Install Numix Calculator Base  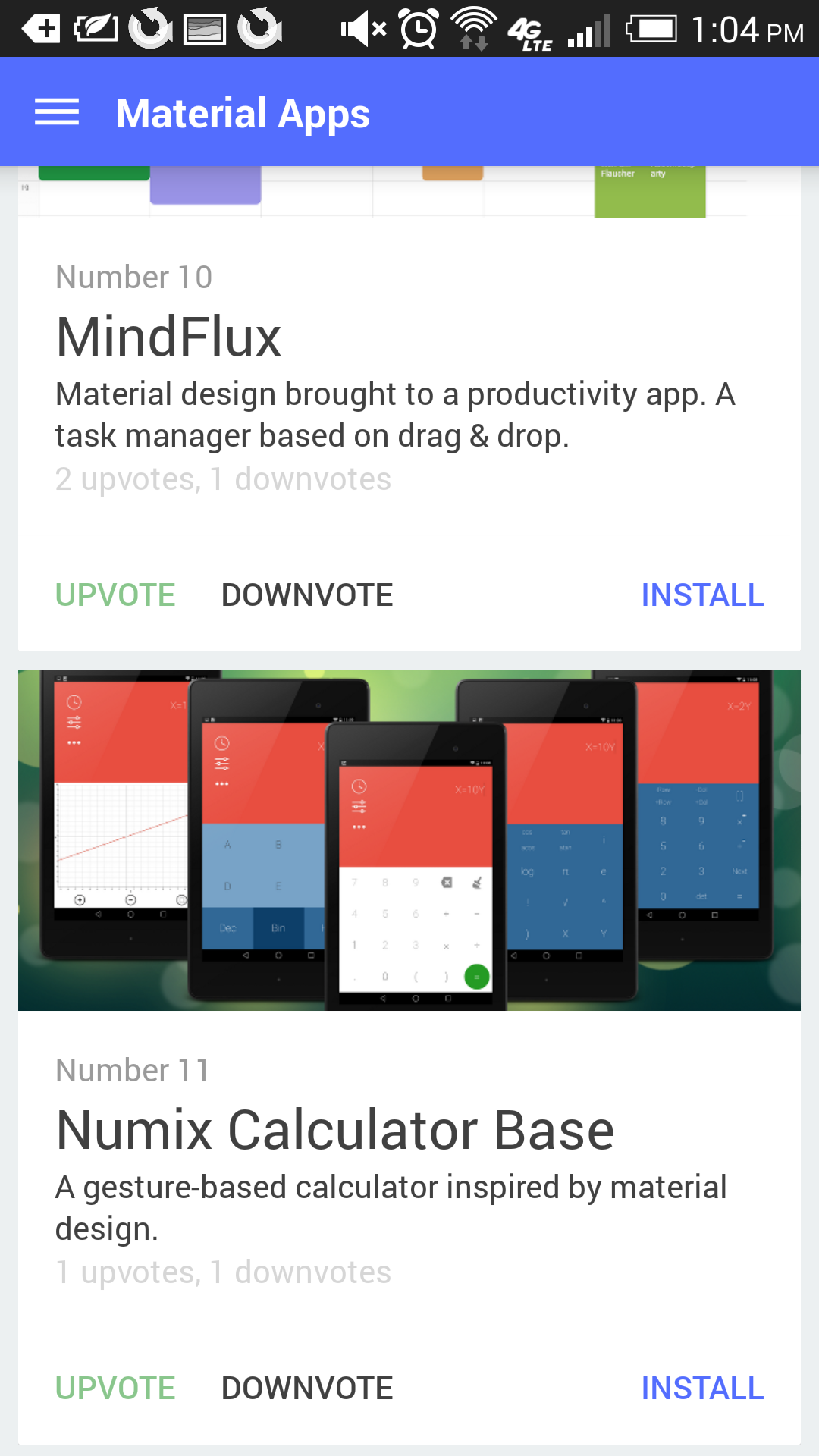(x=701, y=1388)
